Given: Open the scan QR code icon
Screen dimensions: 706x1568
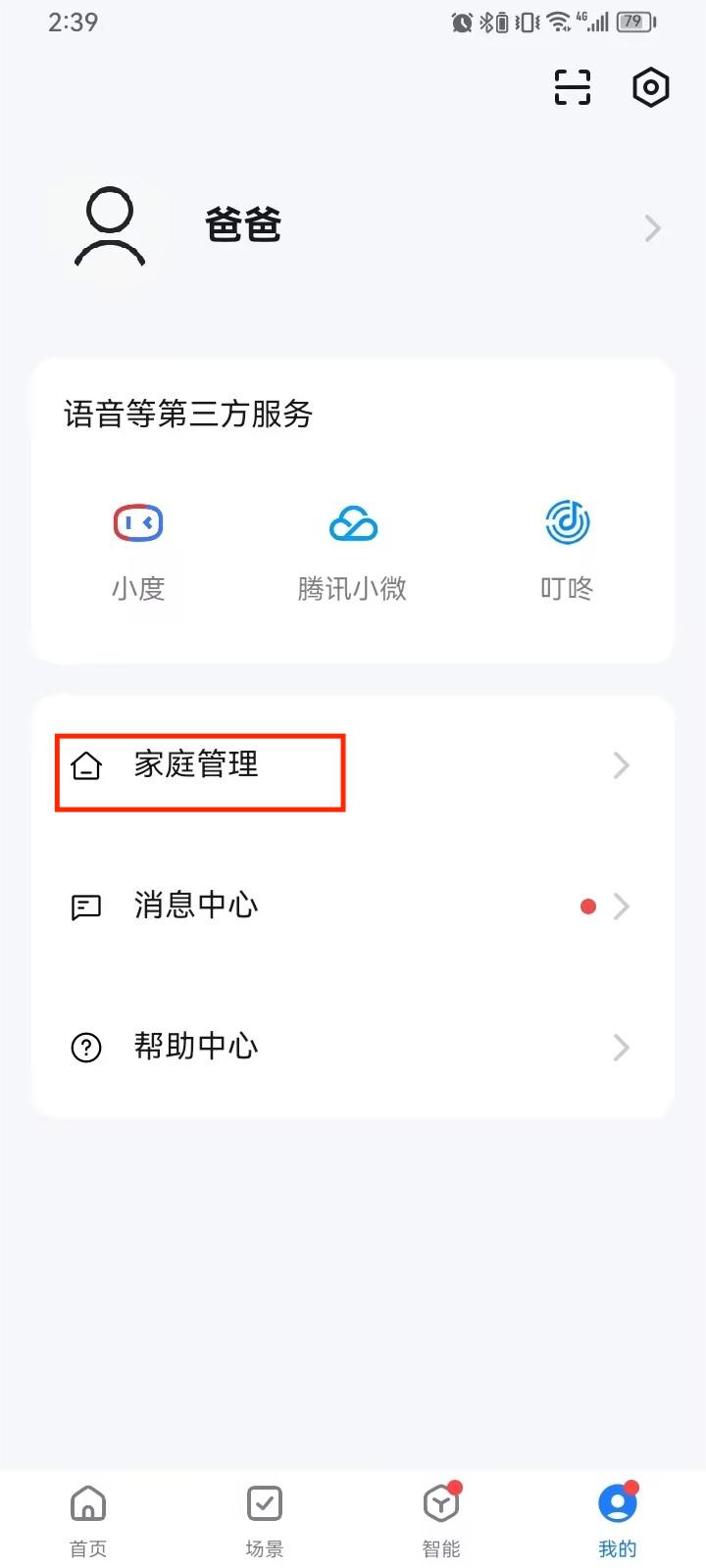Looking at the screenshot, I should click(573, 87).
